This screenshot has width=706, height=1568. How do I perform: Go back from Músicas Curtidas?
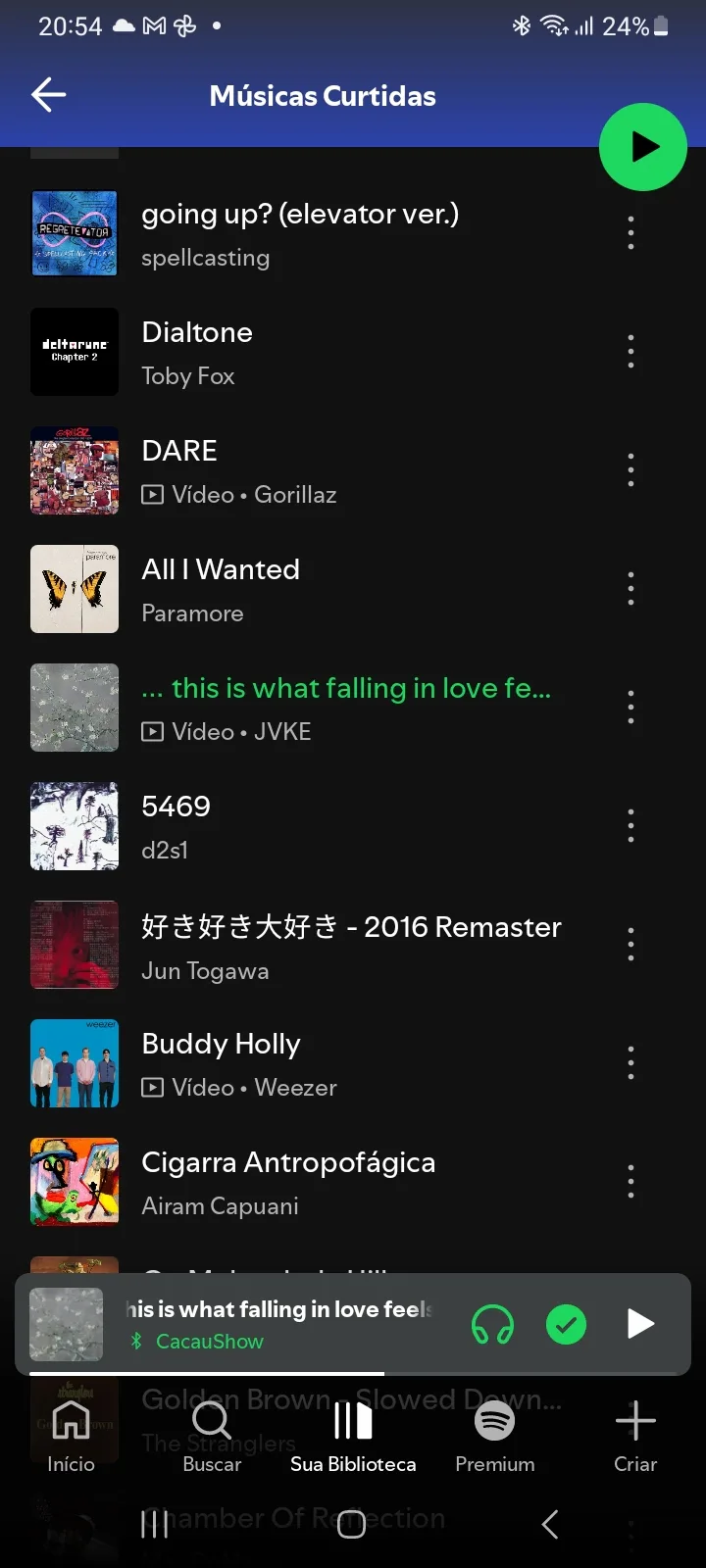click(48, 95)
